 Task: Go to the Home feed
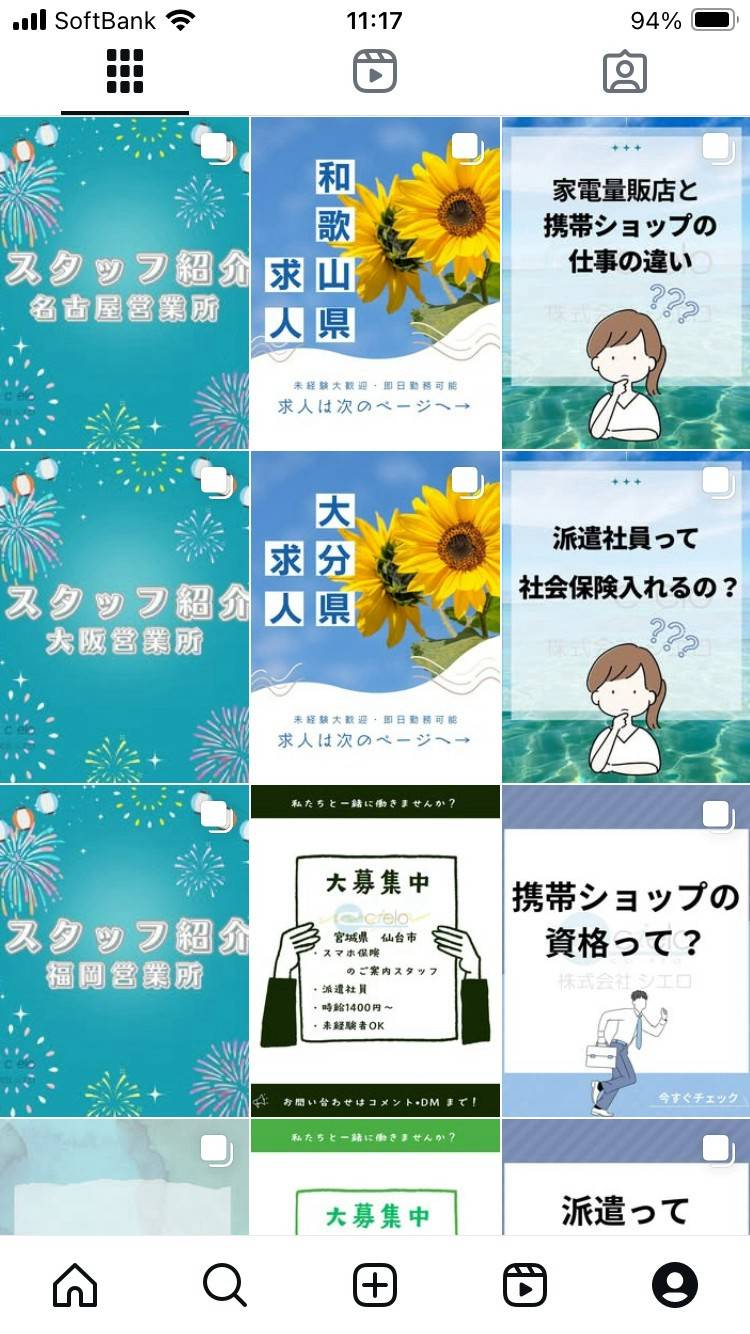(x=75, y=1285)
